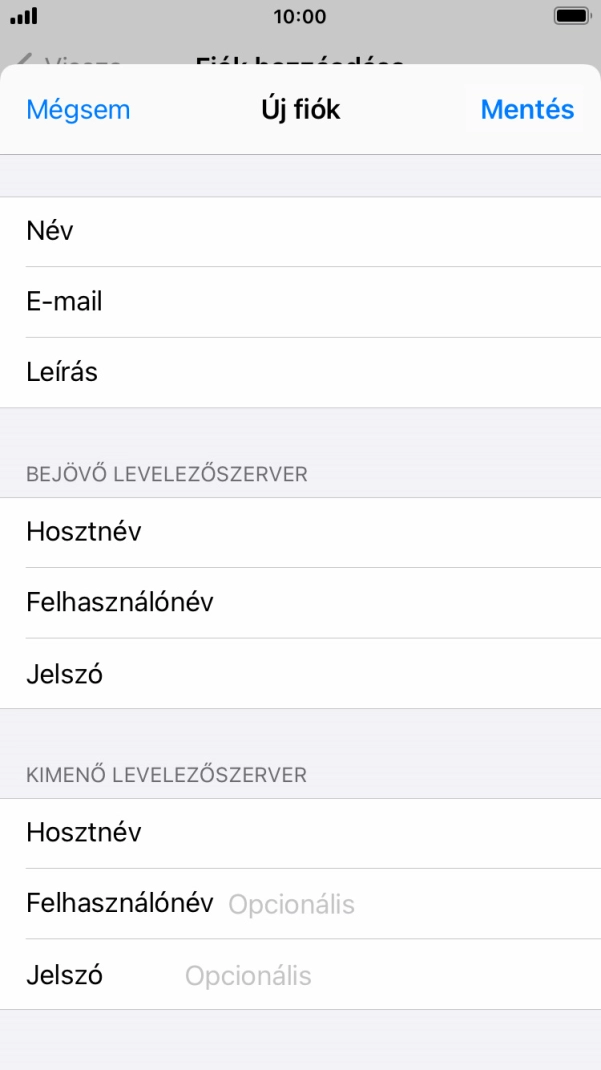Image resolution: width=601 pixels, height=1070 pixels.
Task: Select Hosztnév under Kimenő levelezőszerver
Action: (x=300, y=833)
